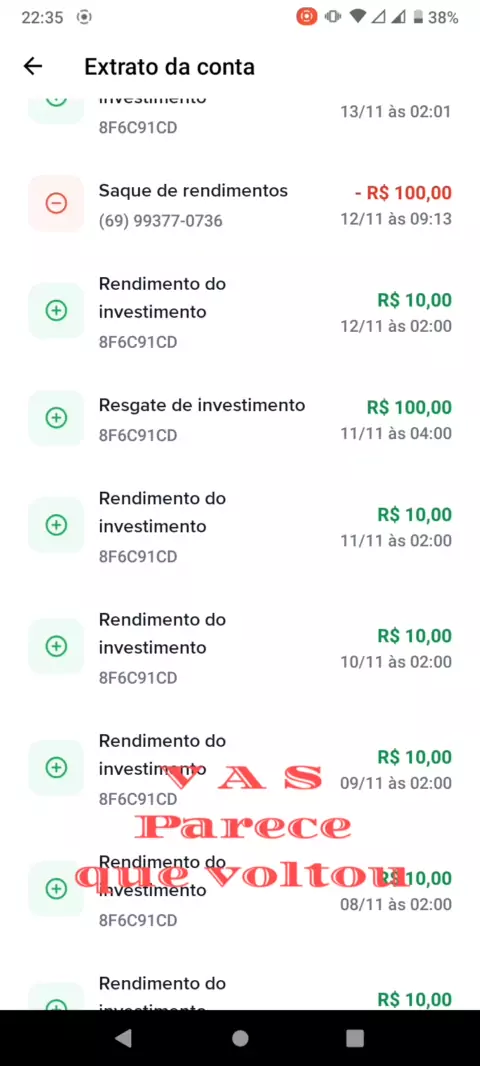View Rendimento do investimento dated 08/11
The image size is (480, 1066).
coord(240,889)
